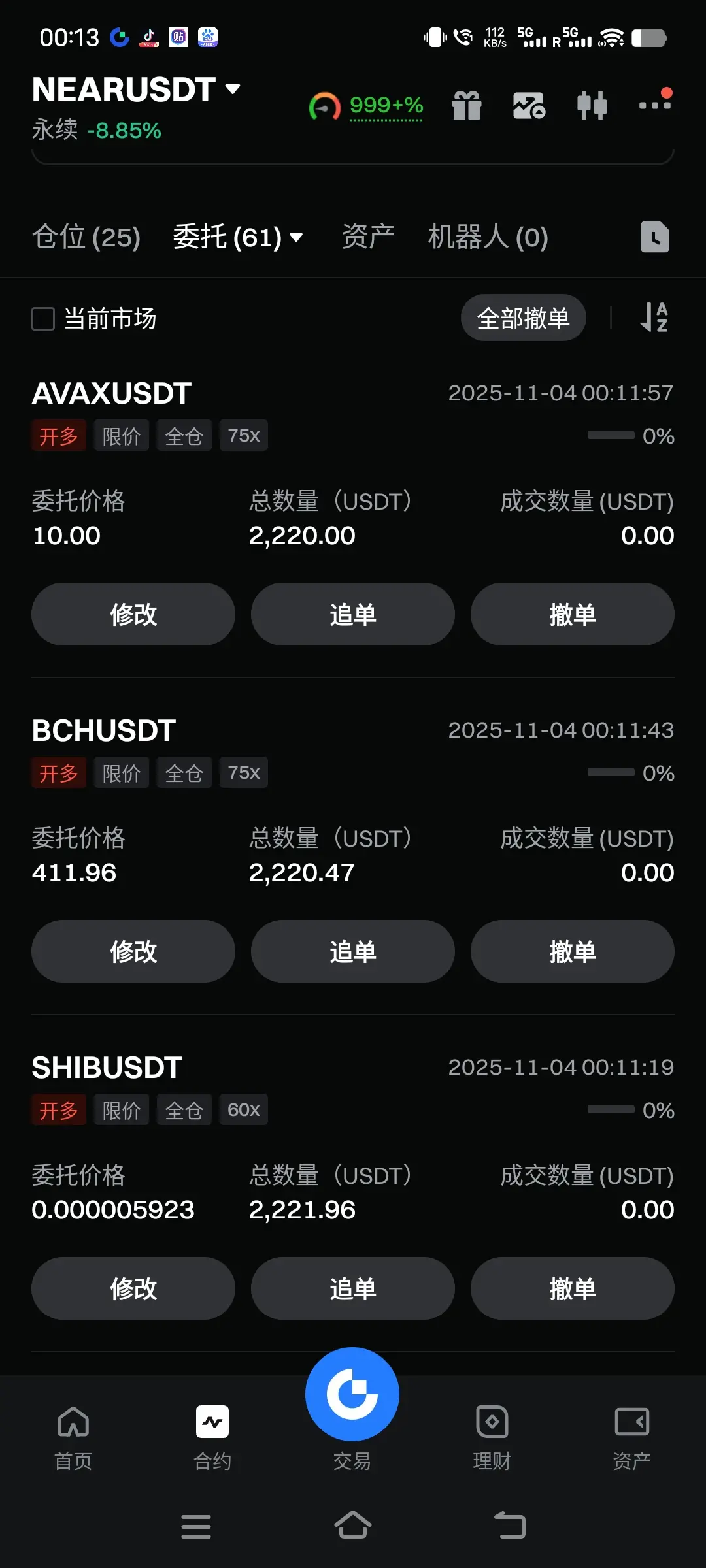Open the candlestick chart icon
Image resolution: width=706 pixels, height=1568 pixels.
(592, 106)
